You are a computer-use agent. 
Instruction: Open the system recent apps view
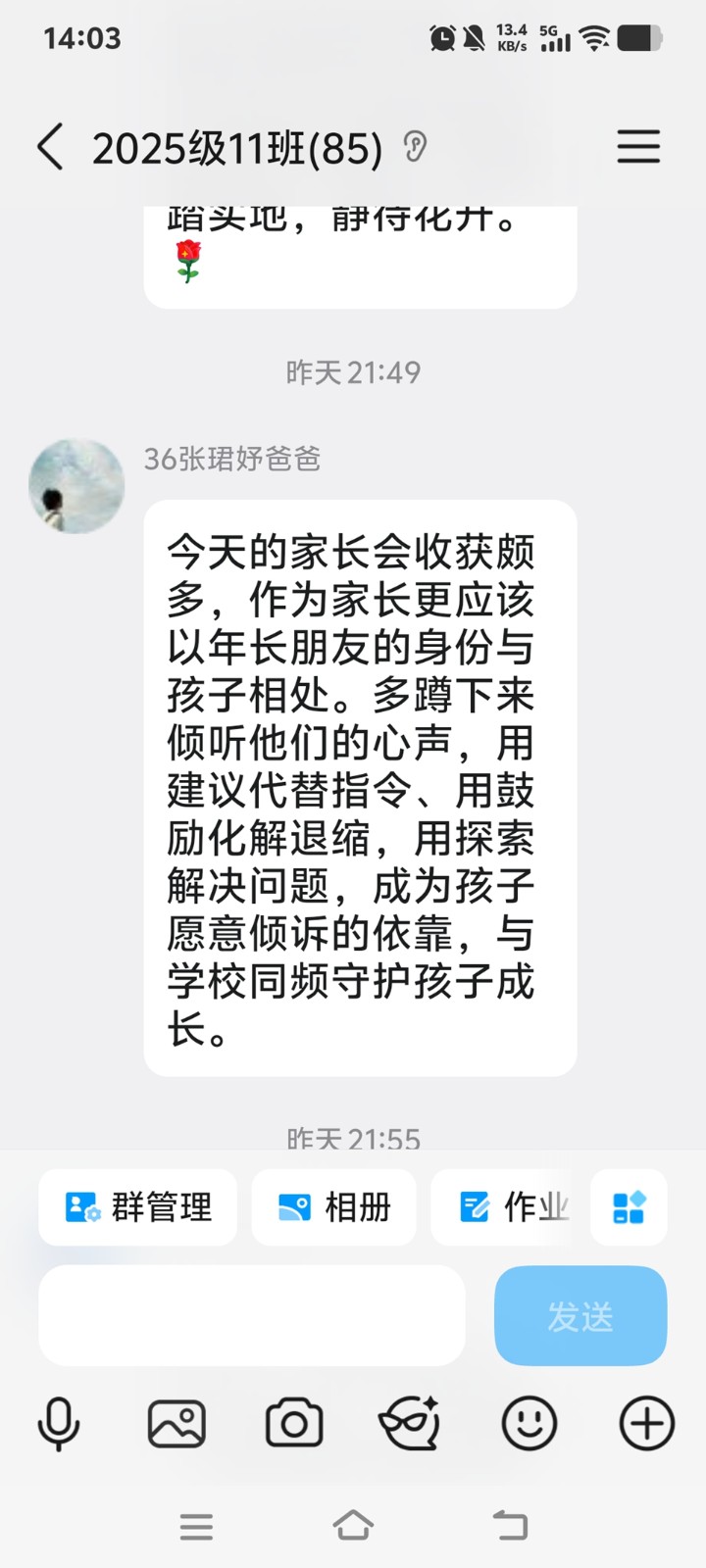point(196,1526)
